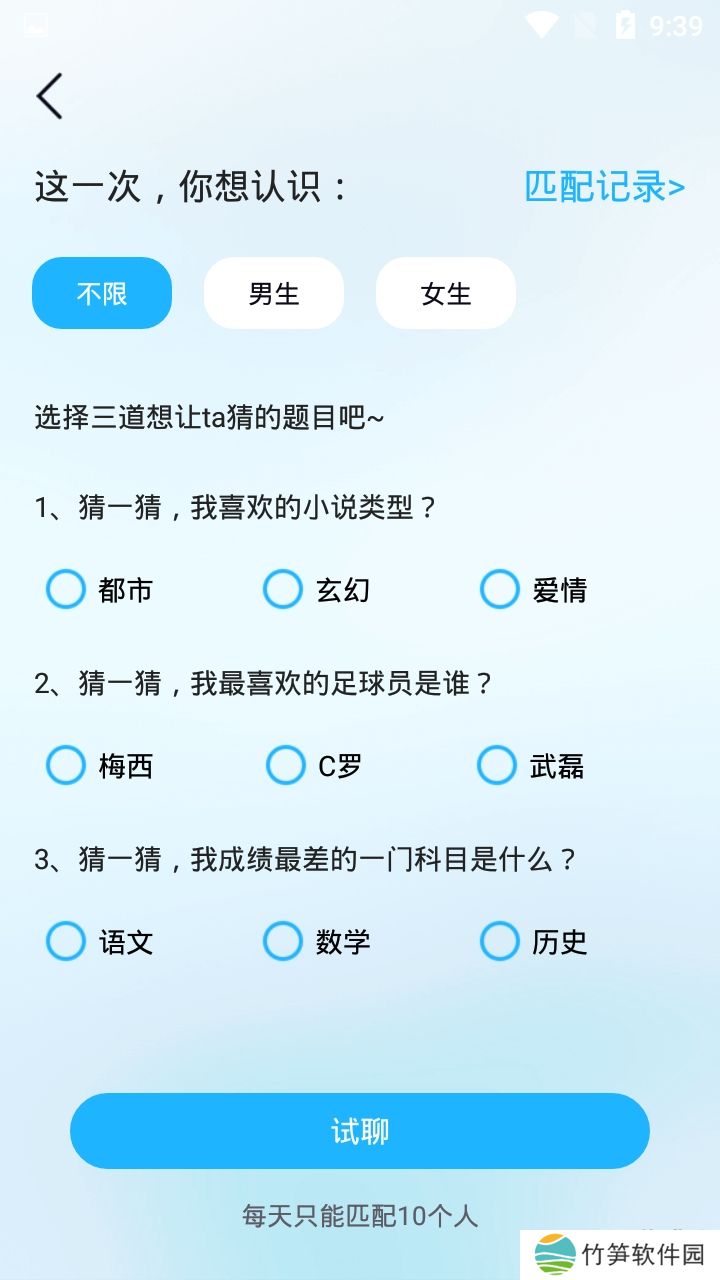Viewport: 720px width, 1280px height.
Task: Go back using the top-left arrow
Action: point(50,97)
